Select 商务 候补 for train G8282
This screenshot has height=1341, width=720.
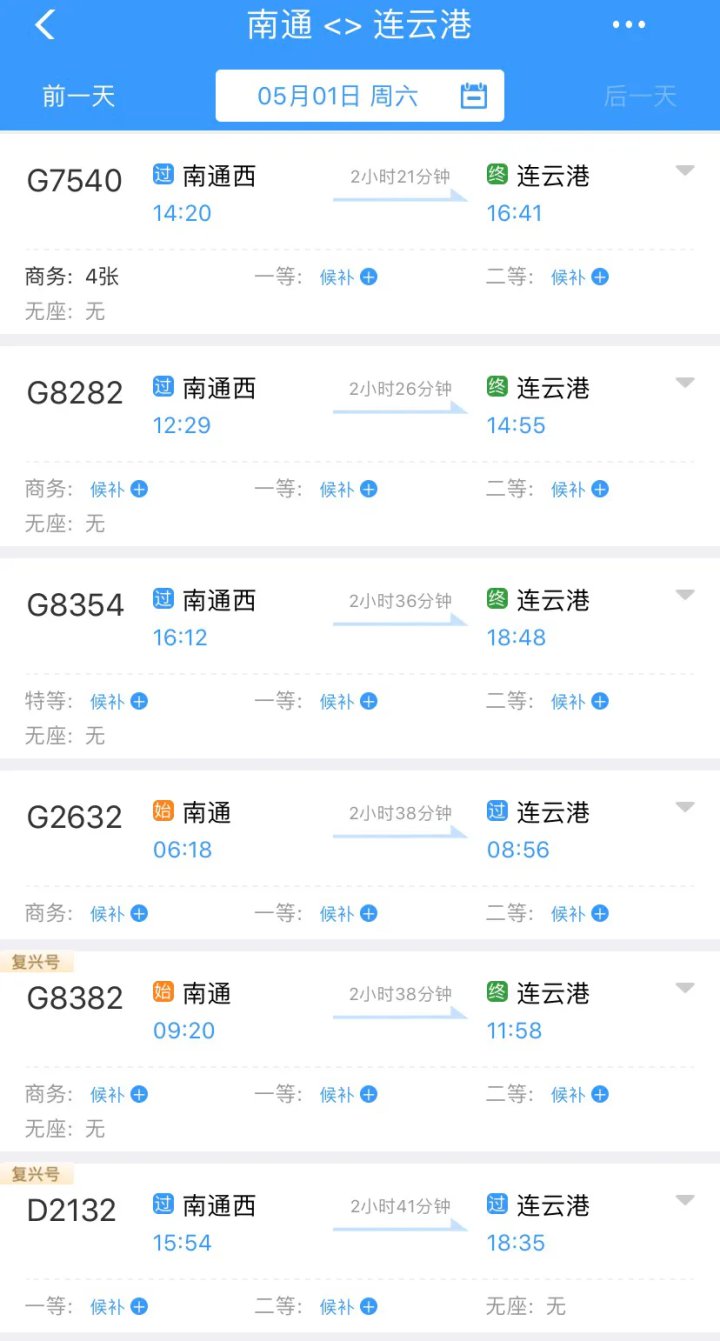point(119,489)
